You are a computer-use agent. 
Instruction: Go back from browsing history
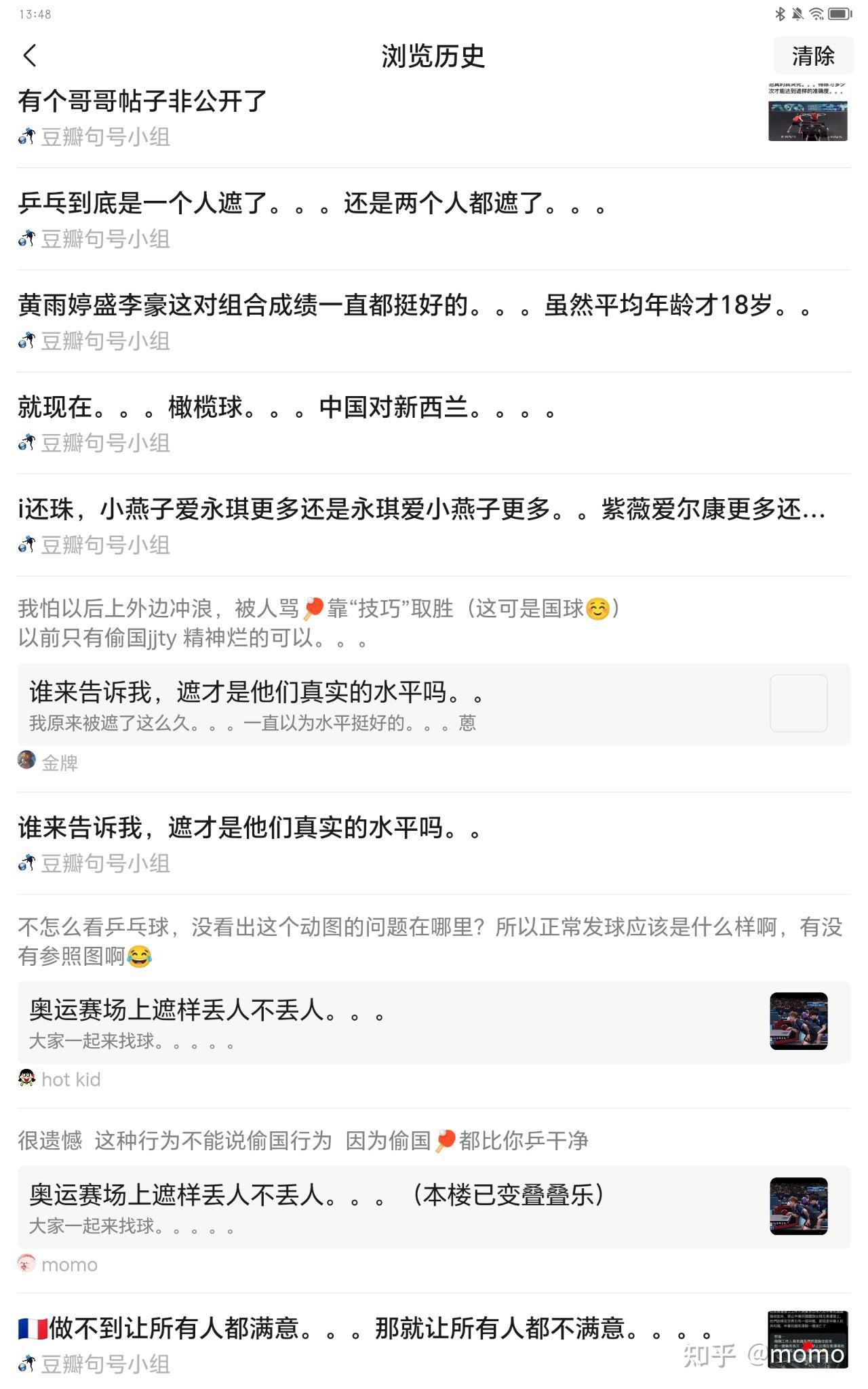pyautogui.click(x=30, y=56)
